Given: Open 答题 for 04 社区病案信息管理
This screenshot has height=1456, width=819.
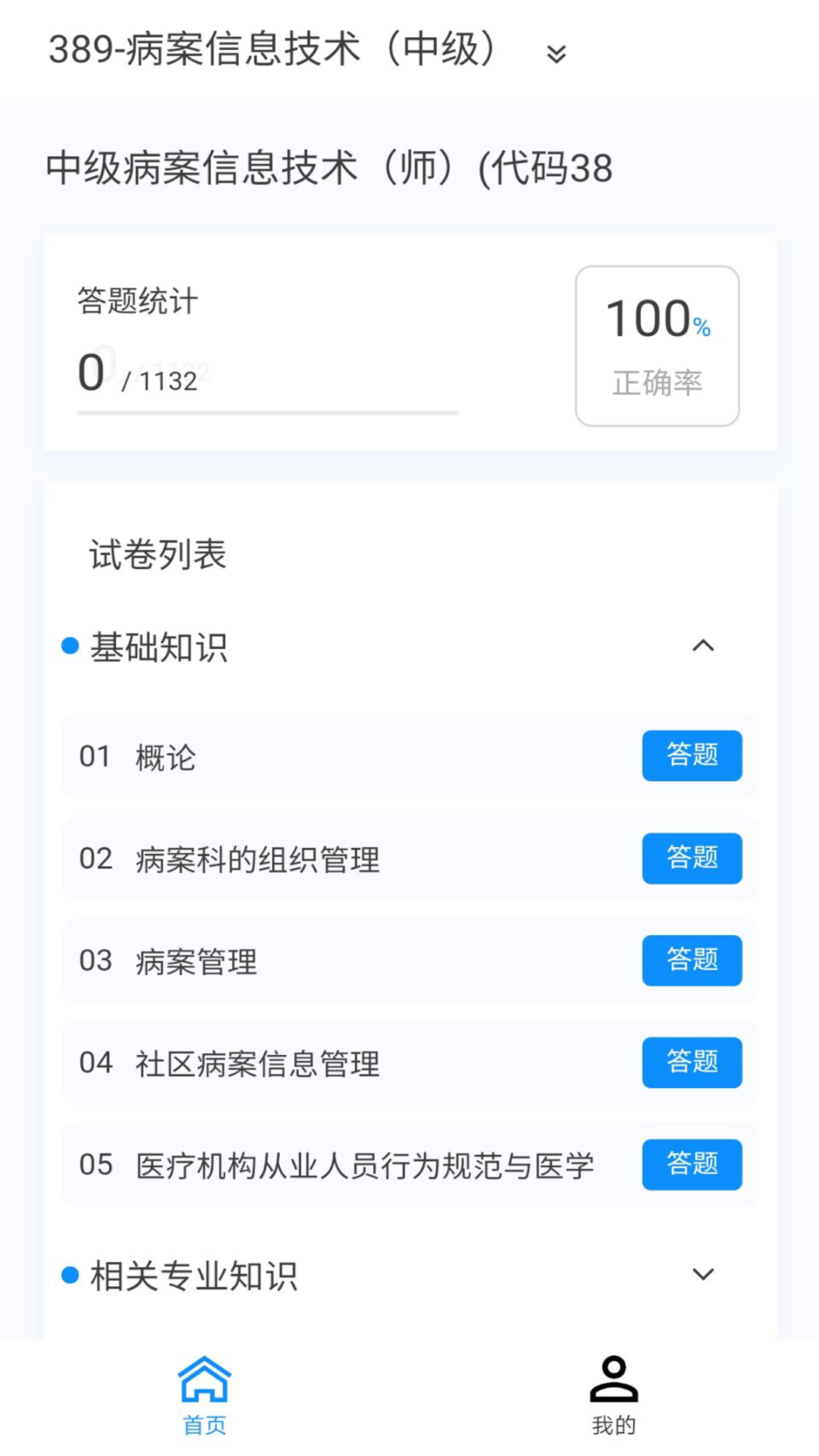Looking at the screenshot, I should (692, 1063).
